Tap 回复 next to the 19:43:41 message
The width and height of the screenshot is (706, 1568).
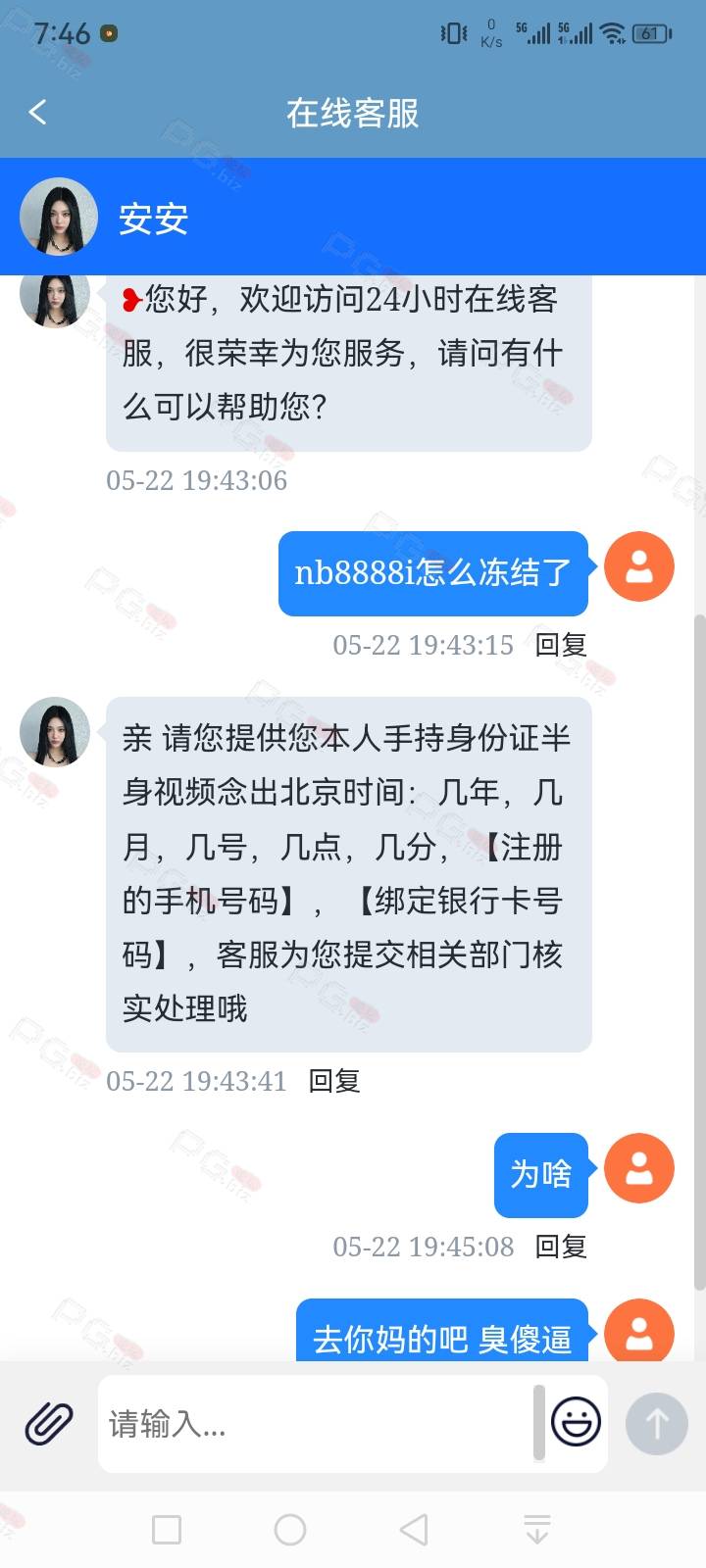pos(334,1081)
